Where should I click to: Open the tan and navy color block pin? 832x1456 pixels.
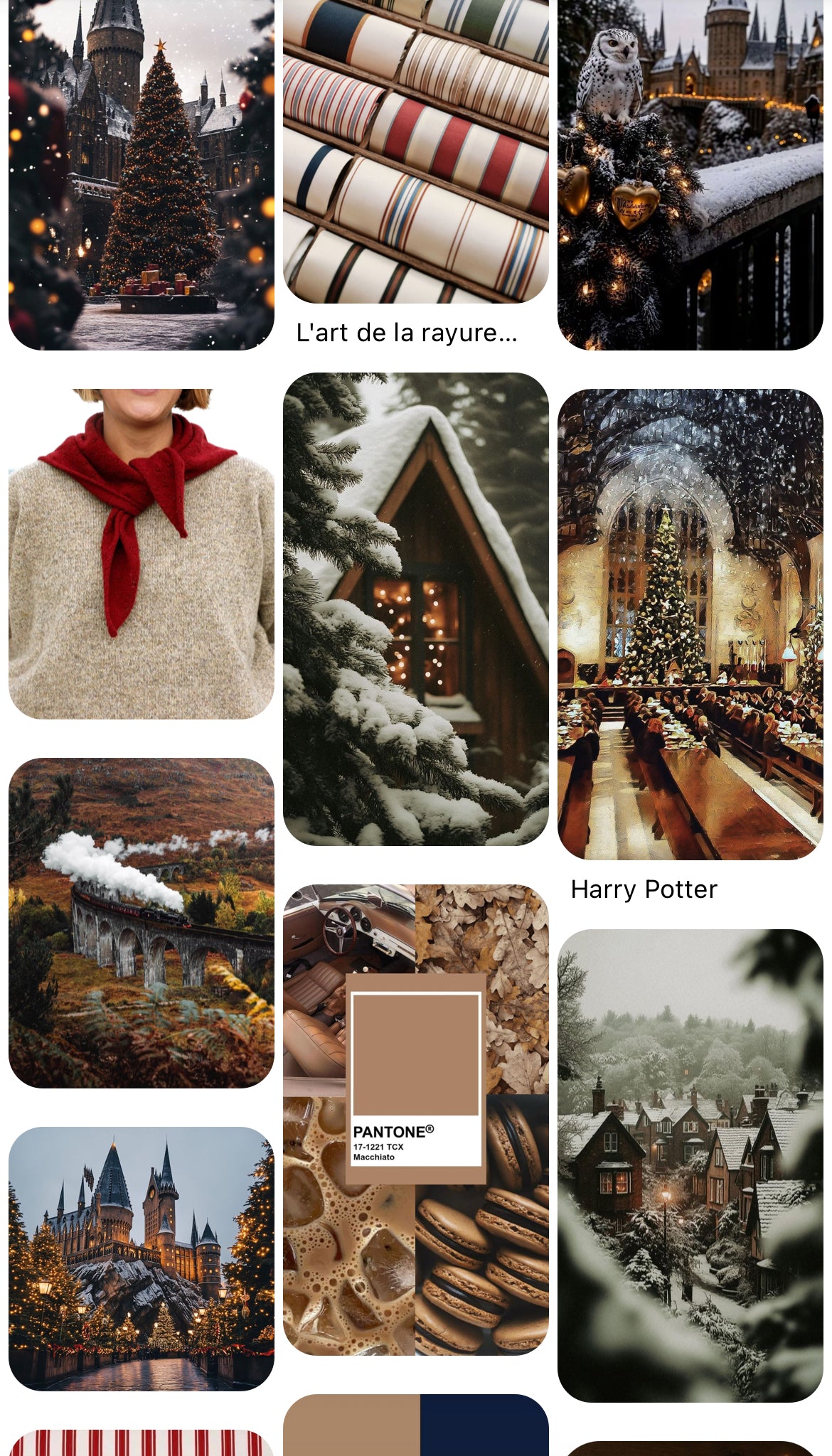[415, 1426]
